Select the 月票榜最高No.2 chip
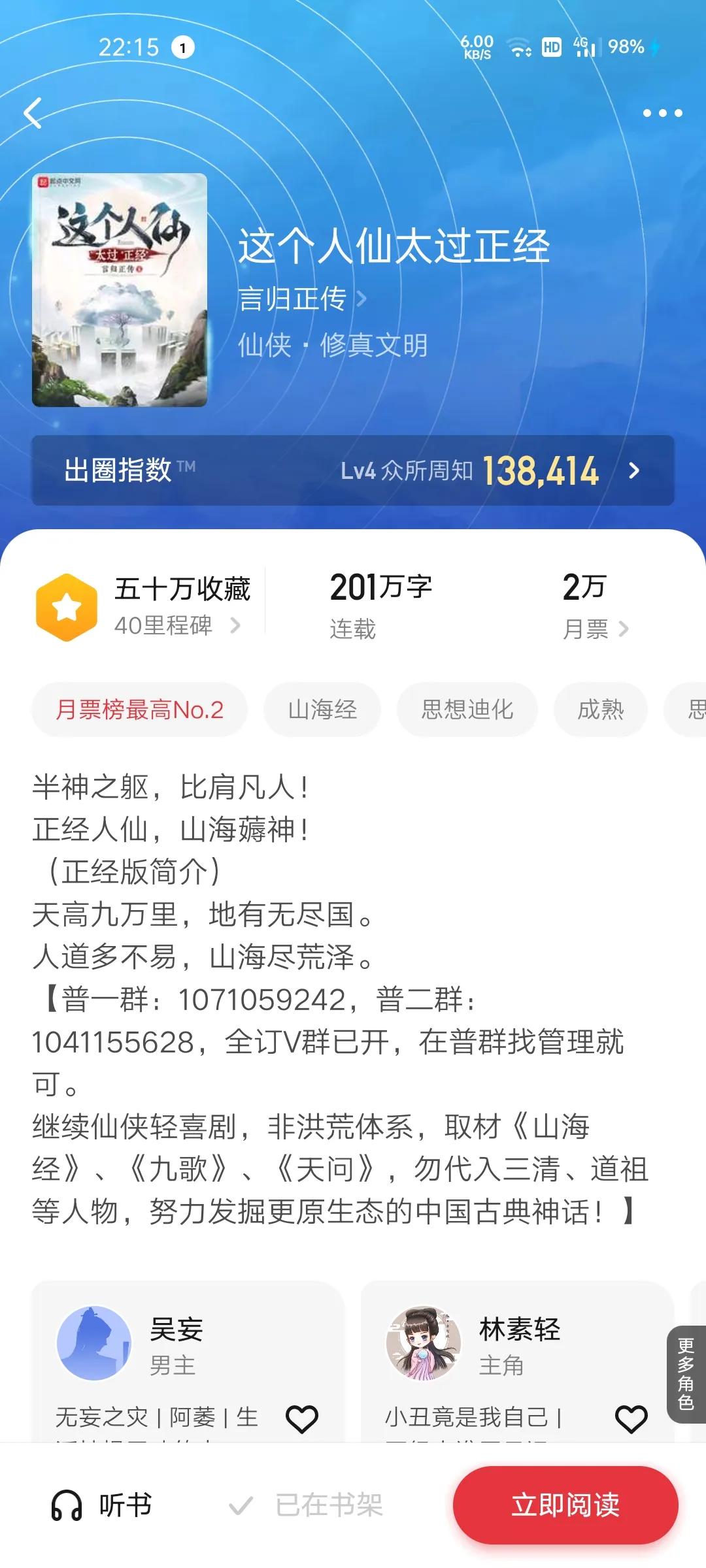This screenshot has height=1568, width=706. (139, 710)
